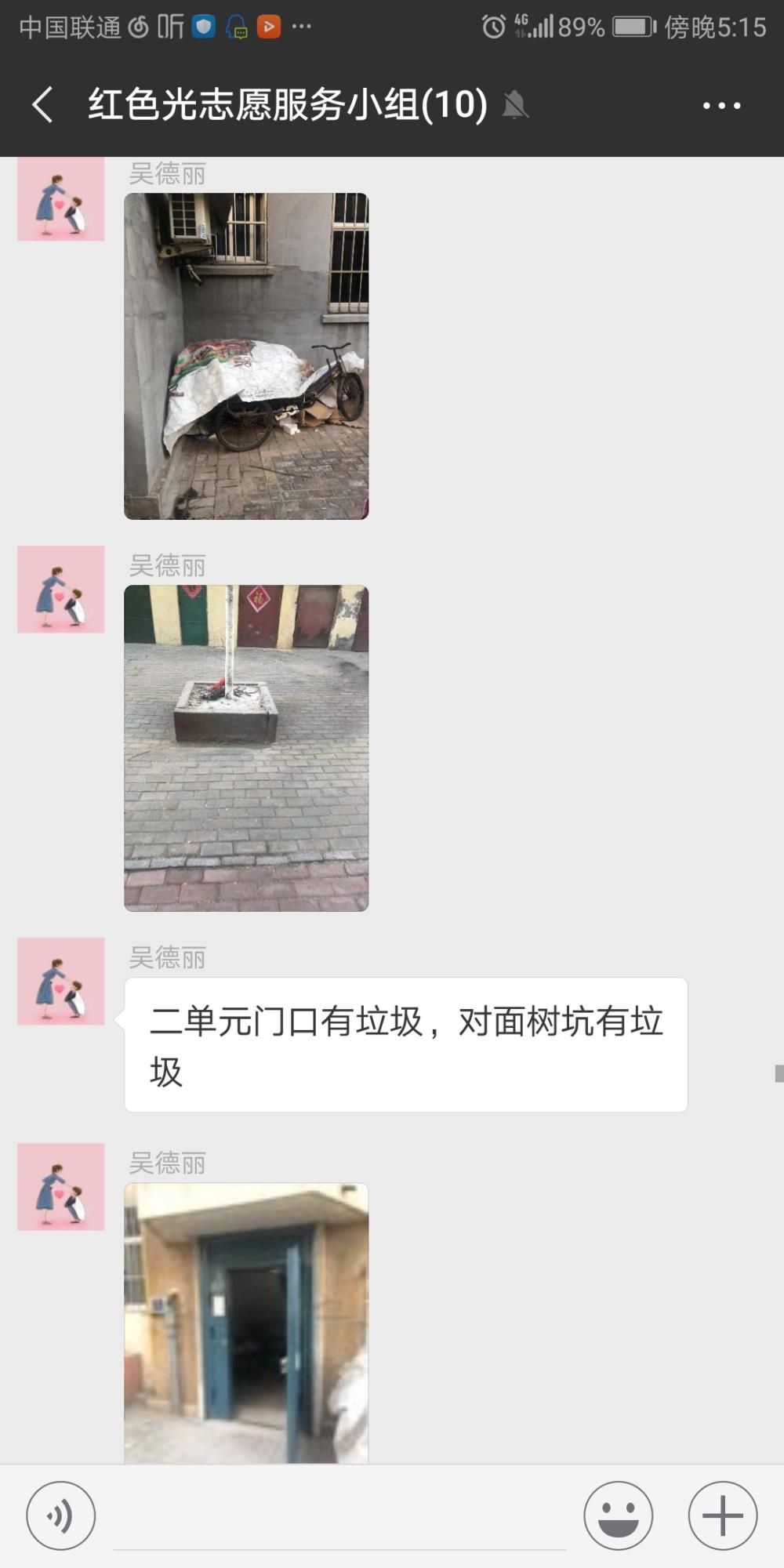Go back from the group chat
The height and width of the screenshot is (1568, 784).
(43, 105)
